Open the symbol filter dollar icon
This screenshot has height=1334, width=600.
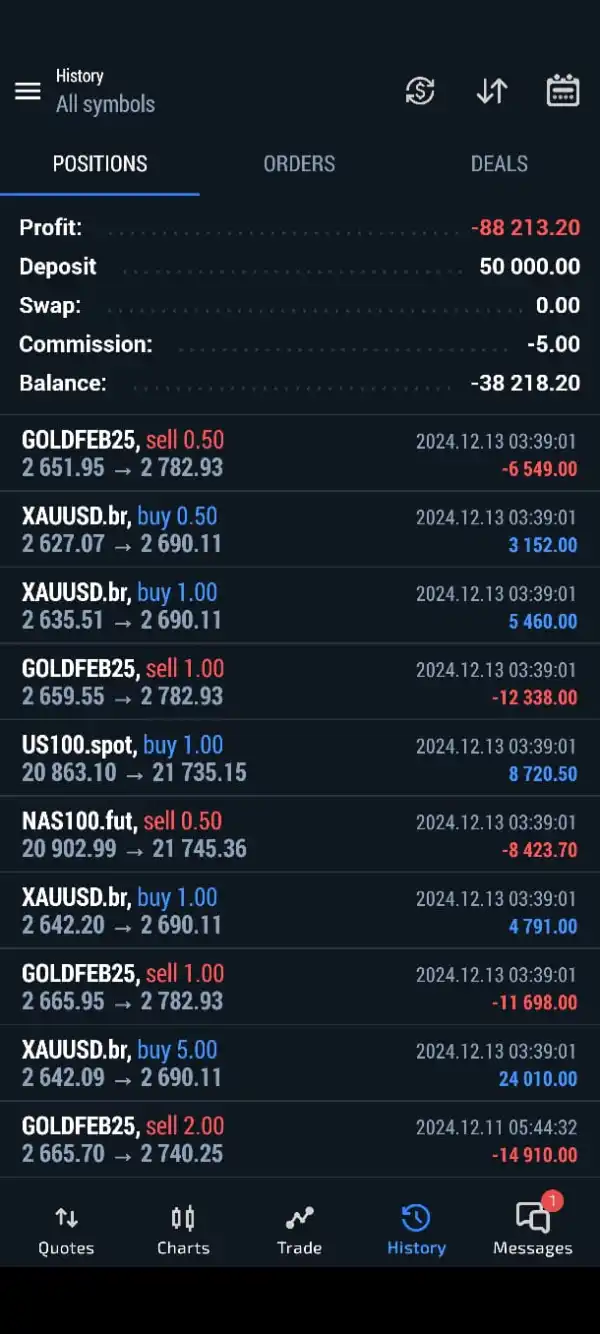(x=420, y=91)
